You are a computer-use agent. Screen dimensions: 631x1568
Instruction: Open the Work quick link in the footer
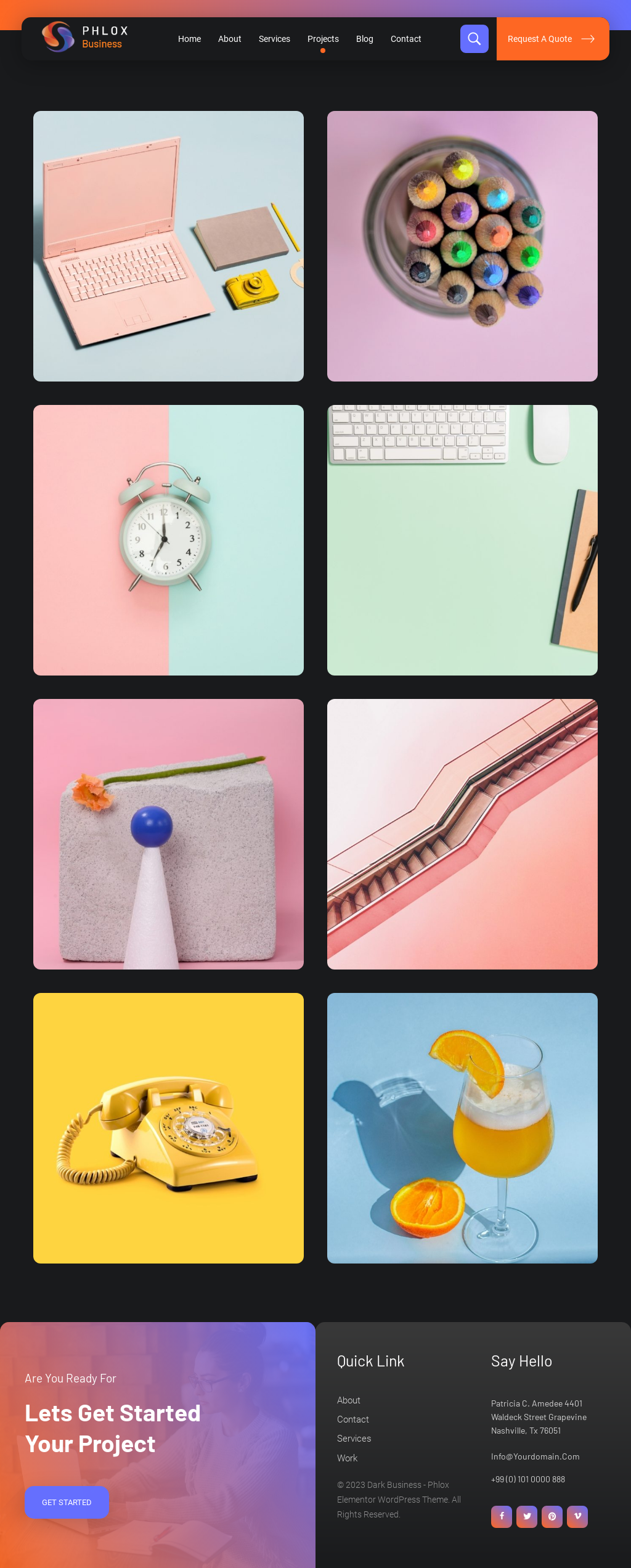point(347,1458)
